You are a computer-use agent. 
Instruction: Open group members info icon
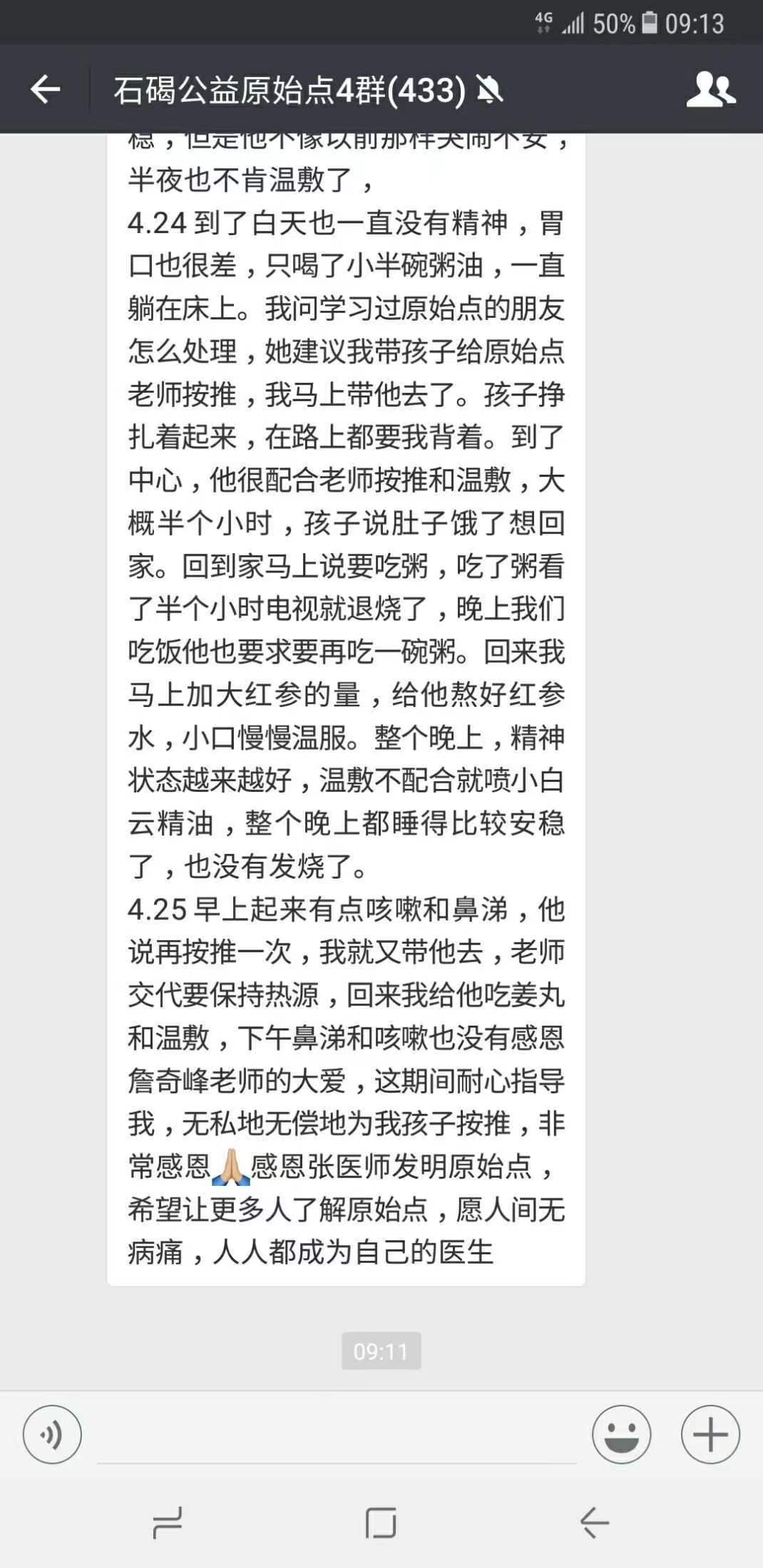click(710, 90)
